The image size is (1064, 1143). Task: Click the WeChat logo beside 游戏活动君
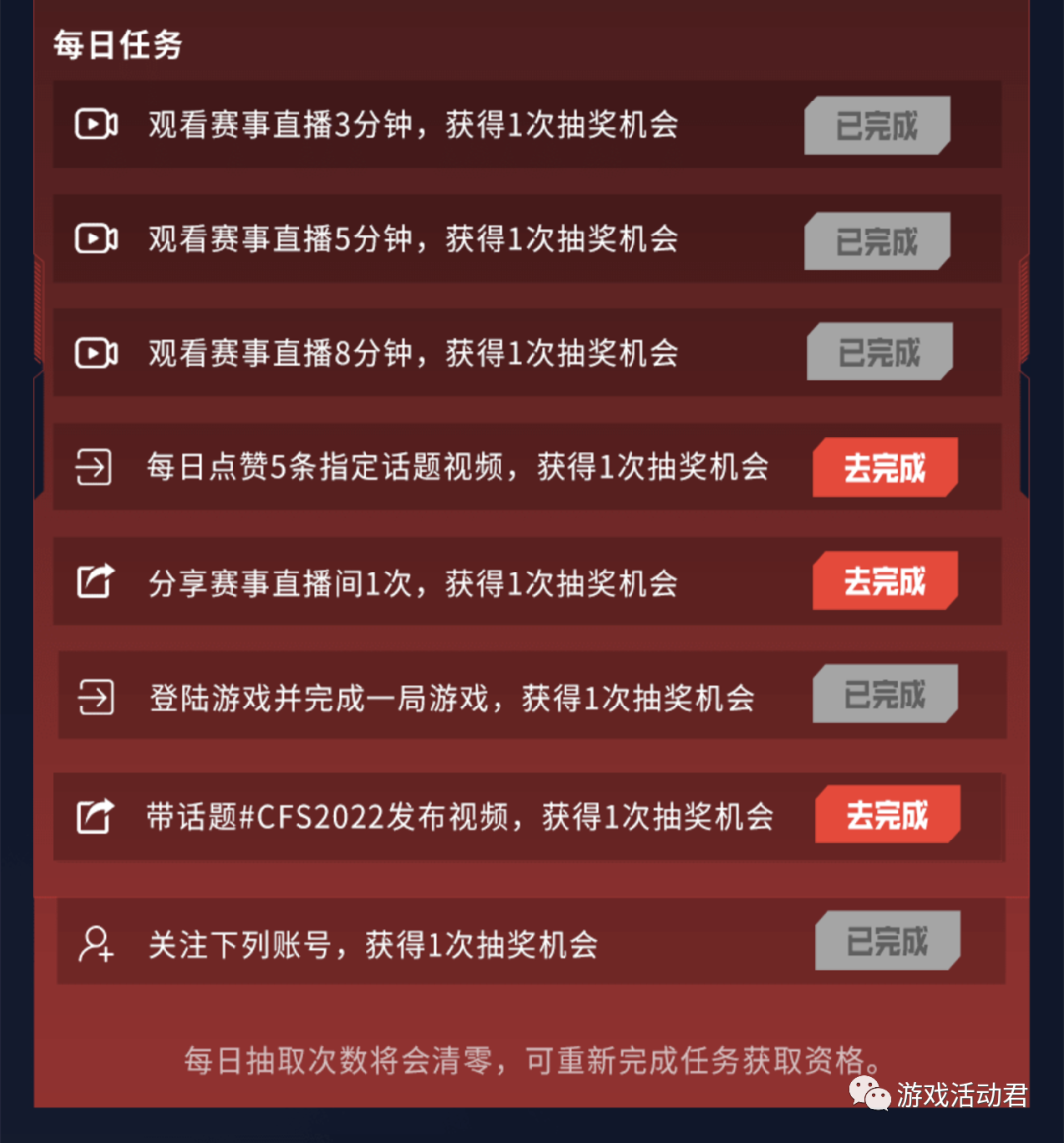coord(871,1091)
